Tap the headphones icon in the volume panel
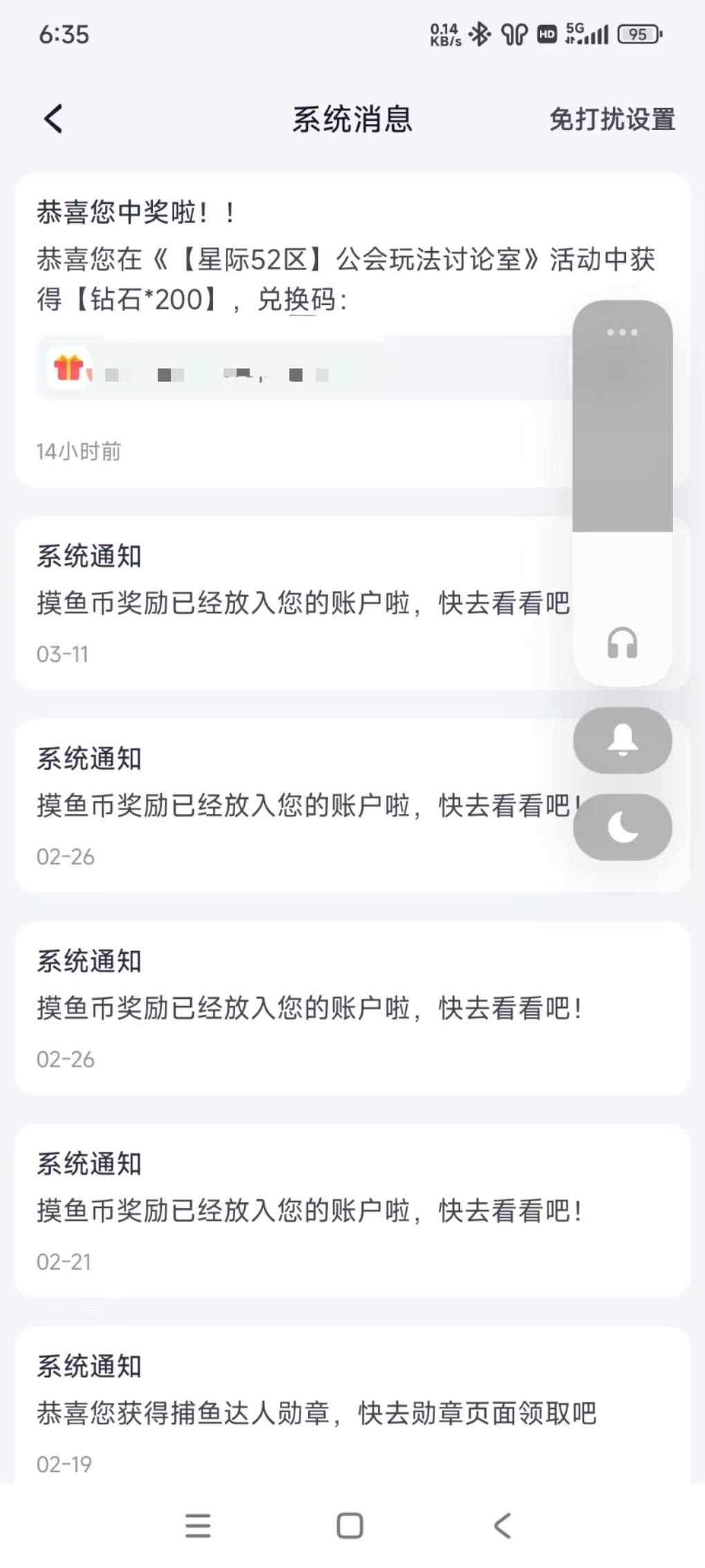 point(622,643)
